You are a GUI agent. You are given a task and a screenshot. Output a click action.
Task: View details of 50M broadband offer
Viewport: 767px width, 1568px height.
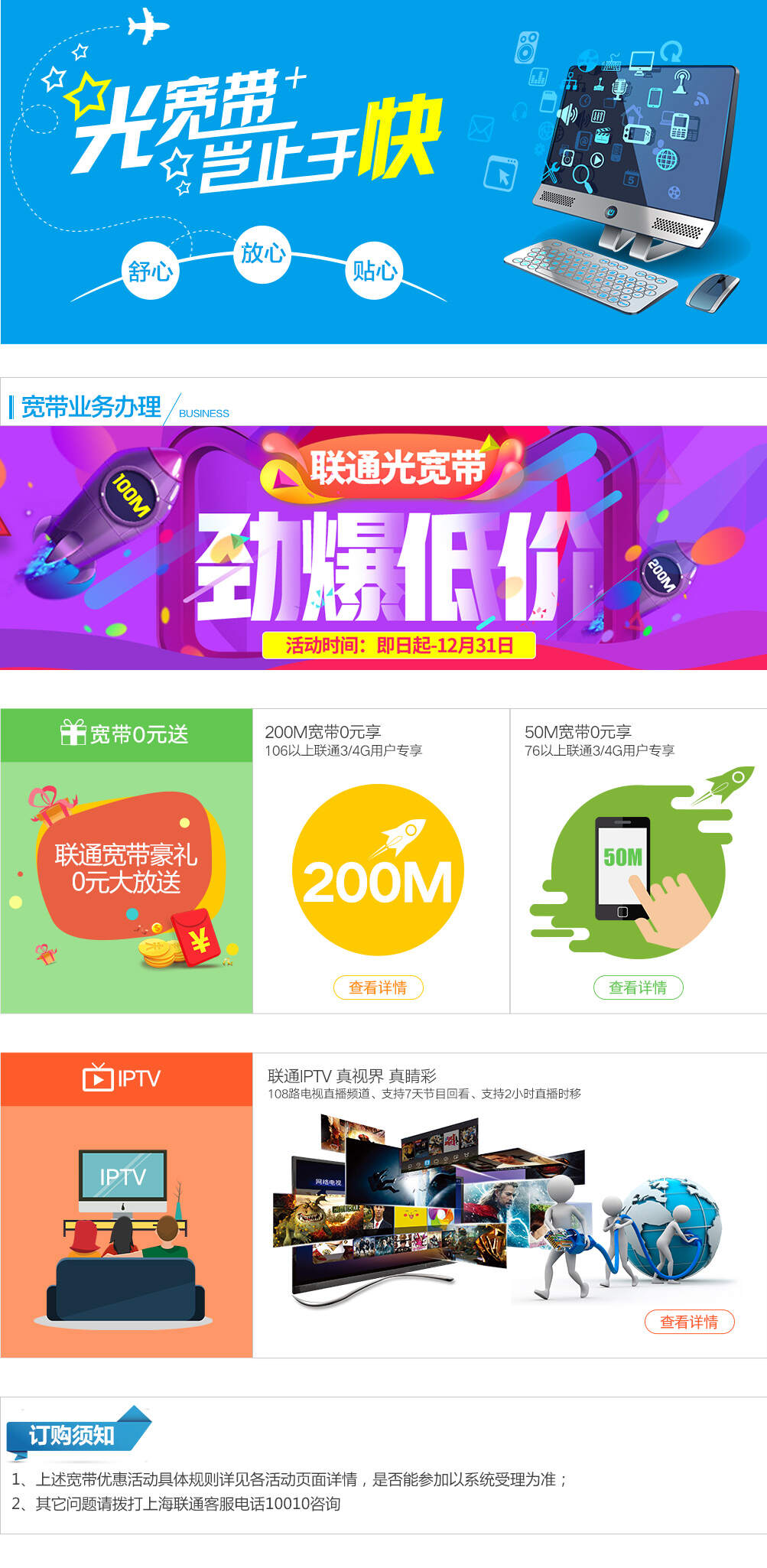pyautogui.click(x=638, y=987)
